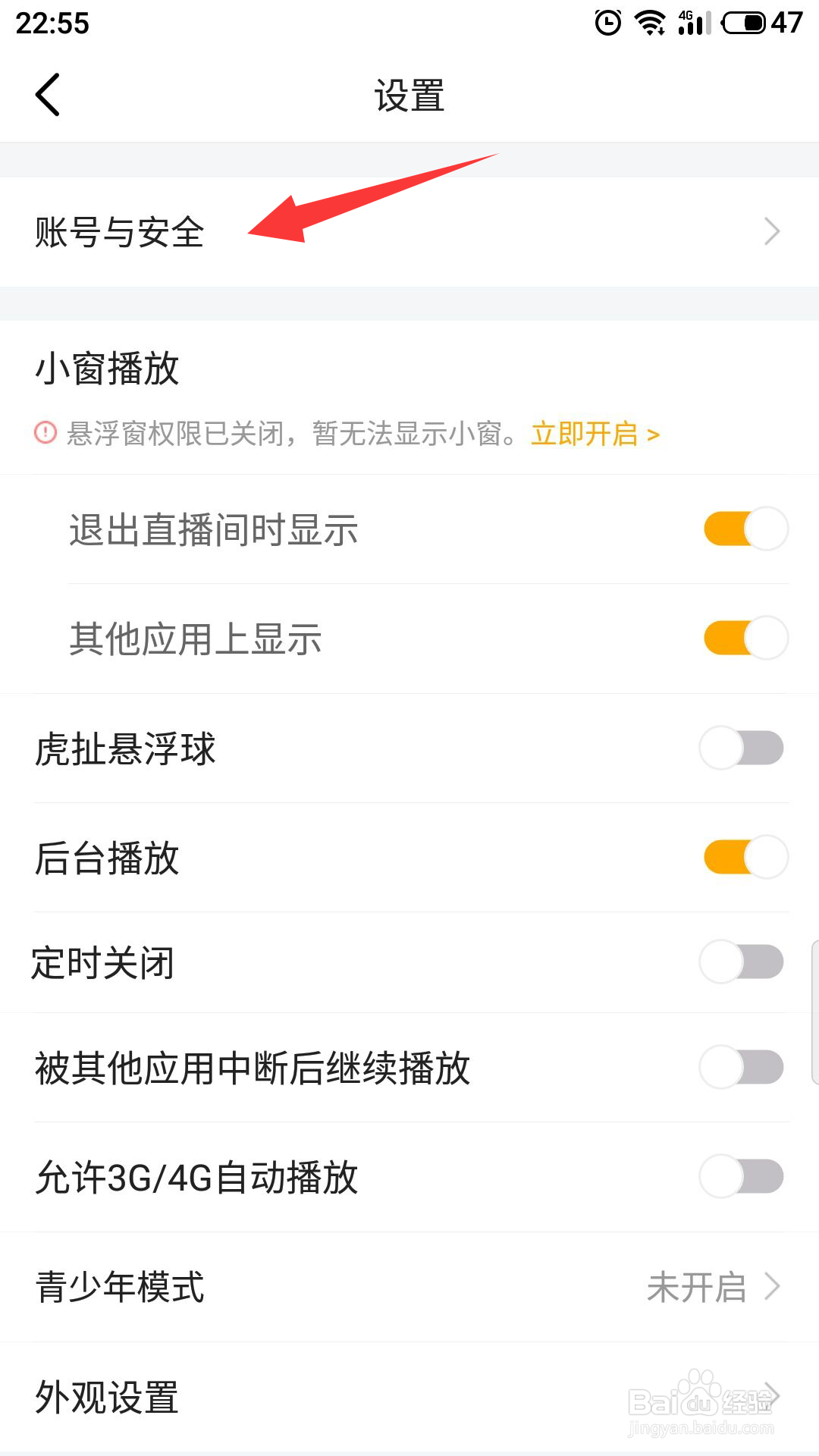The width and height of the screenshot is (819, 1456).
Task: Tap the 立即开启 link
Action: pyautogui.click(x=595, y=435)
